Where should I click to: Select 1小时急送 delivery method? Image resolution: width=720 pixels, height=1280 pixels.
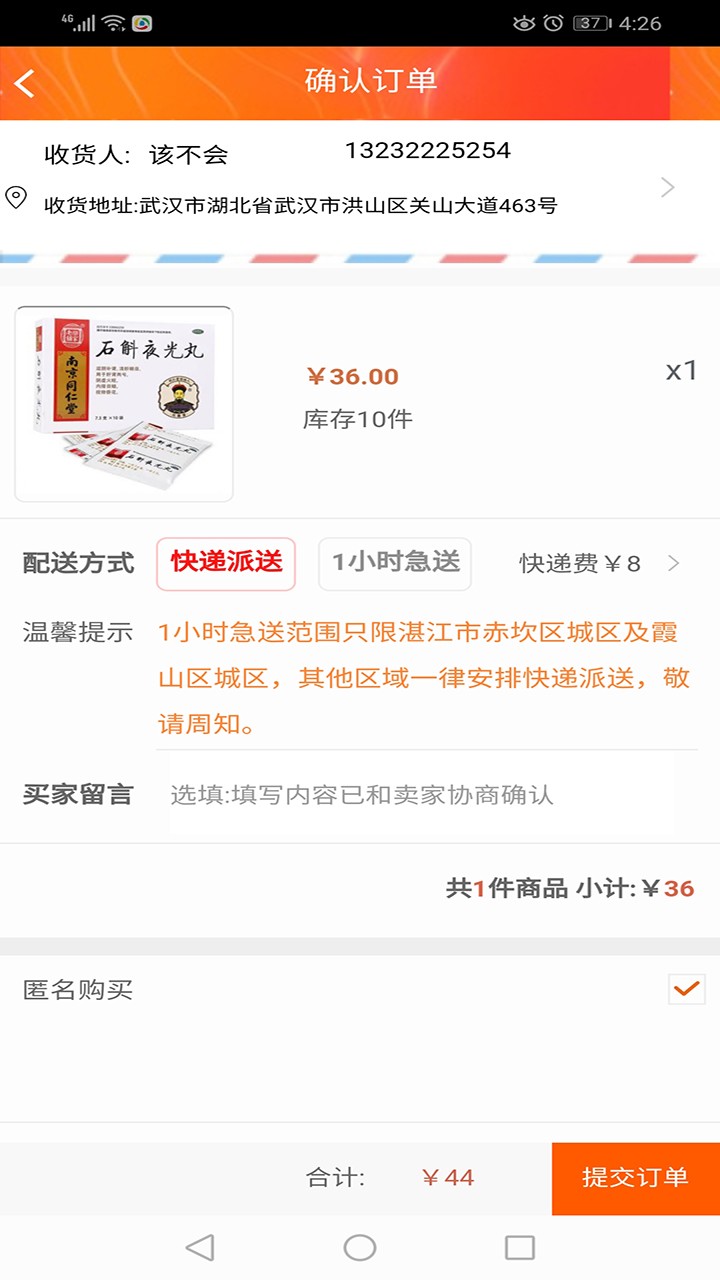point(395,563)
